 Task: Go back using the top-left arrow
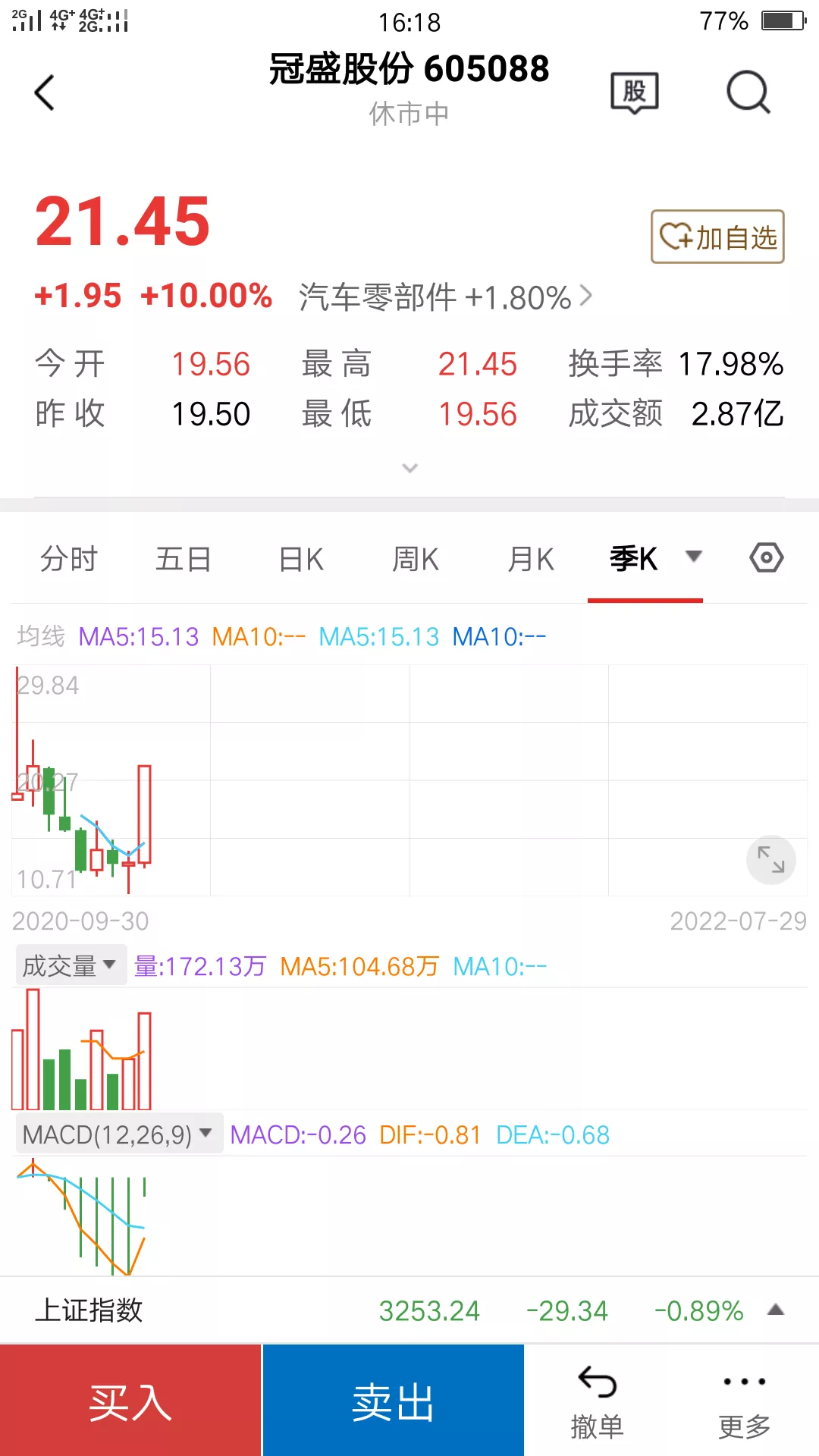pos(45,93)
